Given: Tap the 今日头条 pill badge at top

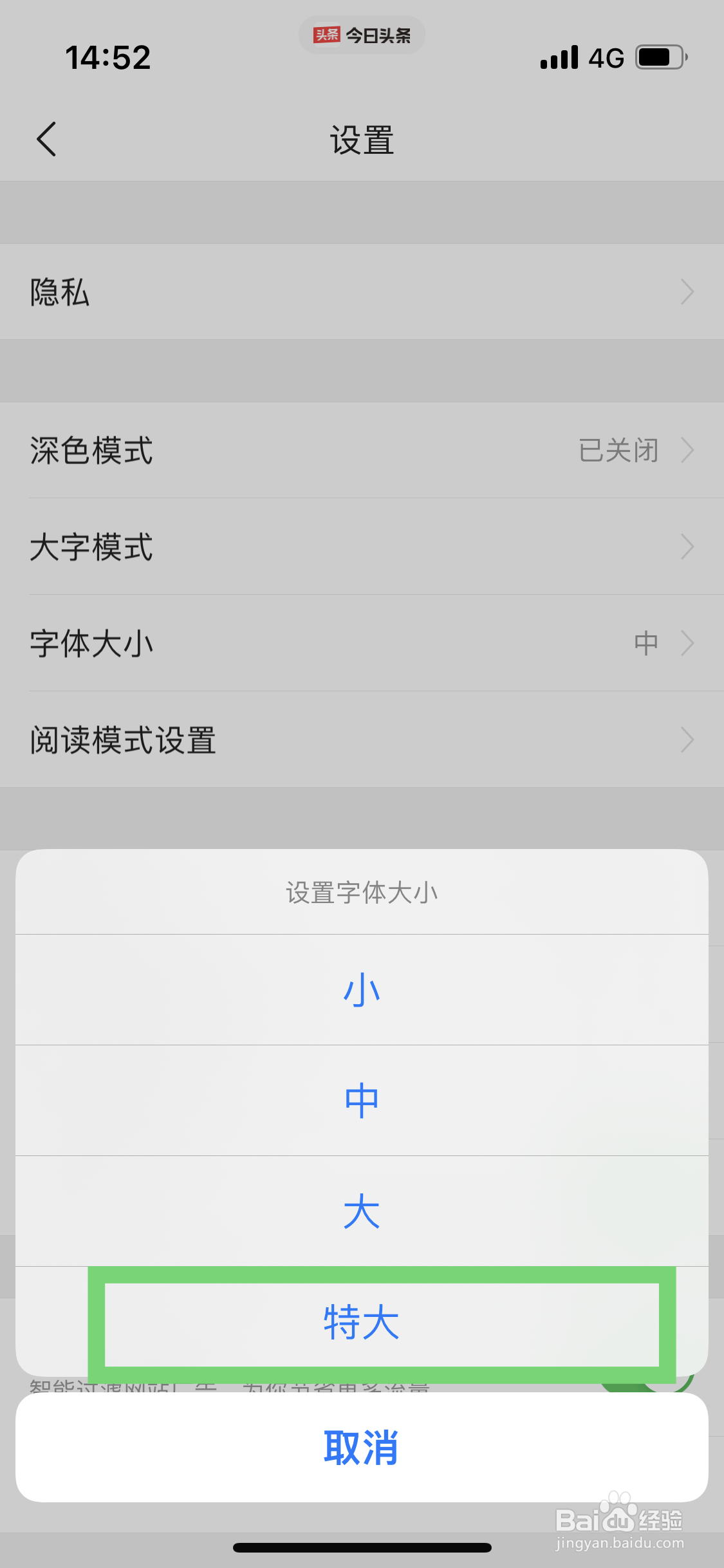Looking at the screenshot, I should pos(362,35).
